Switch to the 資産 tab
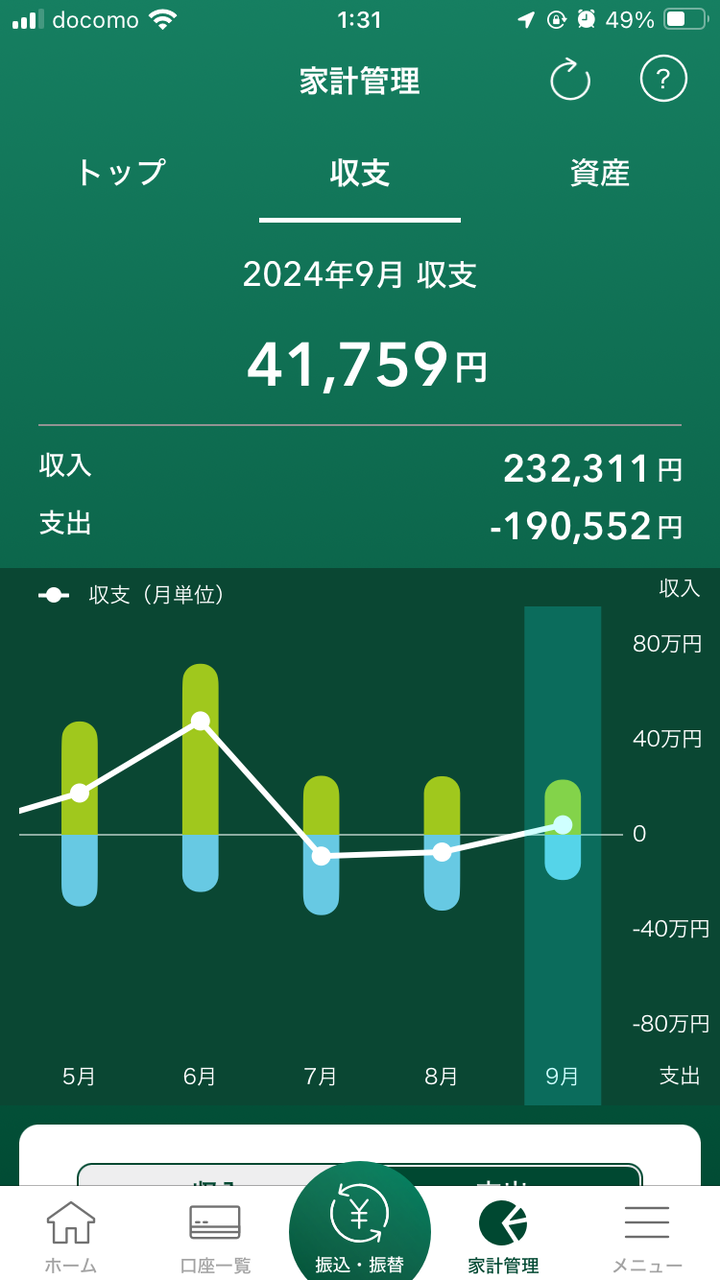 click(600, 172)
